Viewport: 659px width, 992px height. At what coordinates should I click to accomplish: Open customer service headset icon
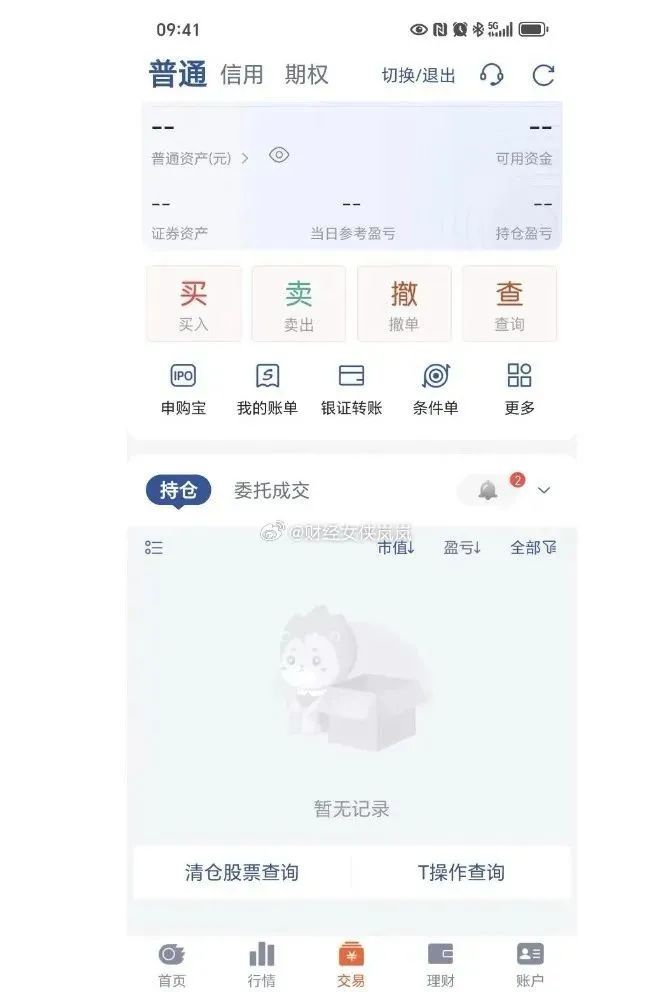(x=491, y=75)
